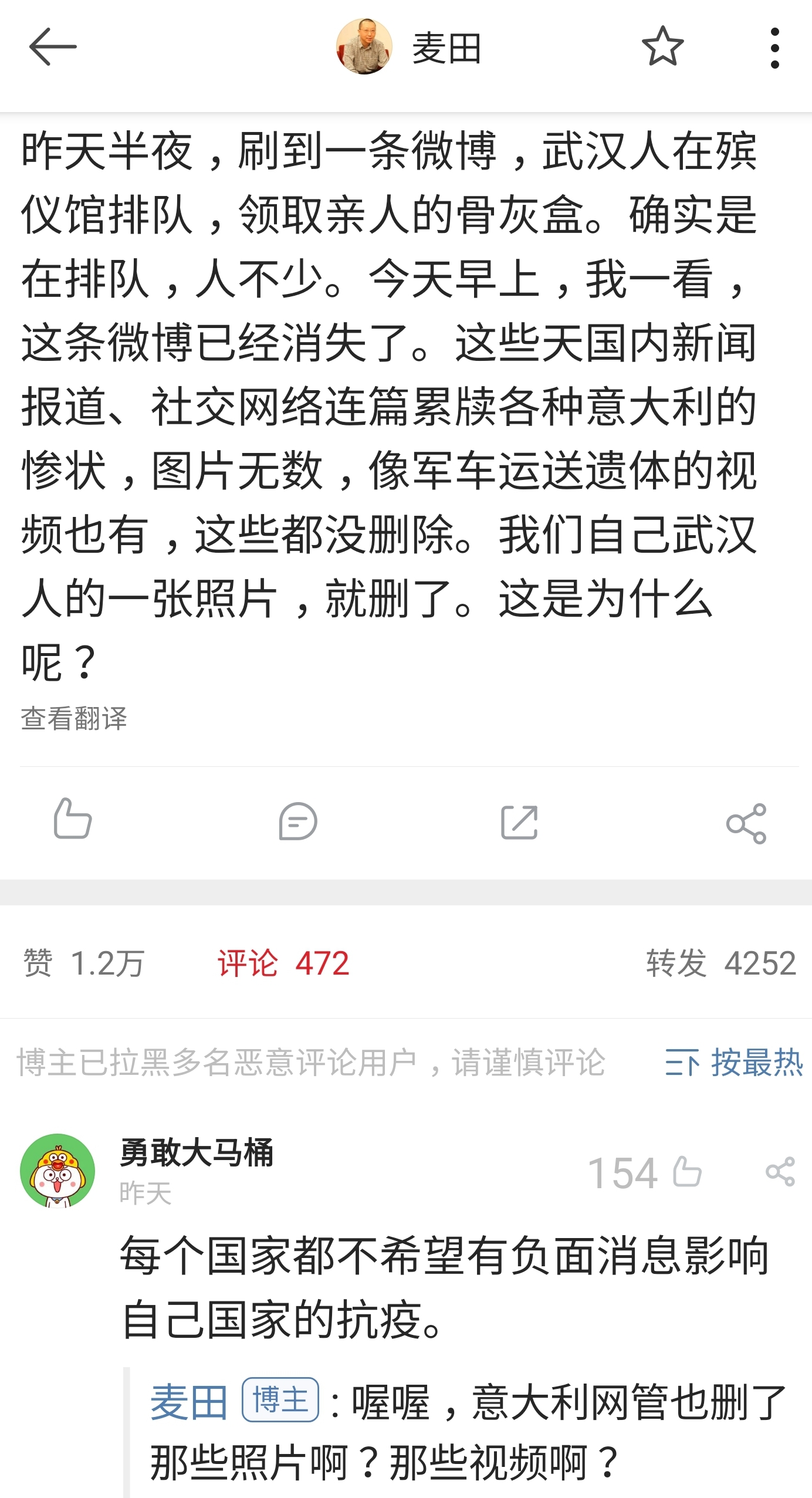Open 勇敢大马桶's profile avatar
The height and width of the screenshot is (1498, 812).
(57, 1171)
